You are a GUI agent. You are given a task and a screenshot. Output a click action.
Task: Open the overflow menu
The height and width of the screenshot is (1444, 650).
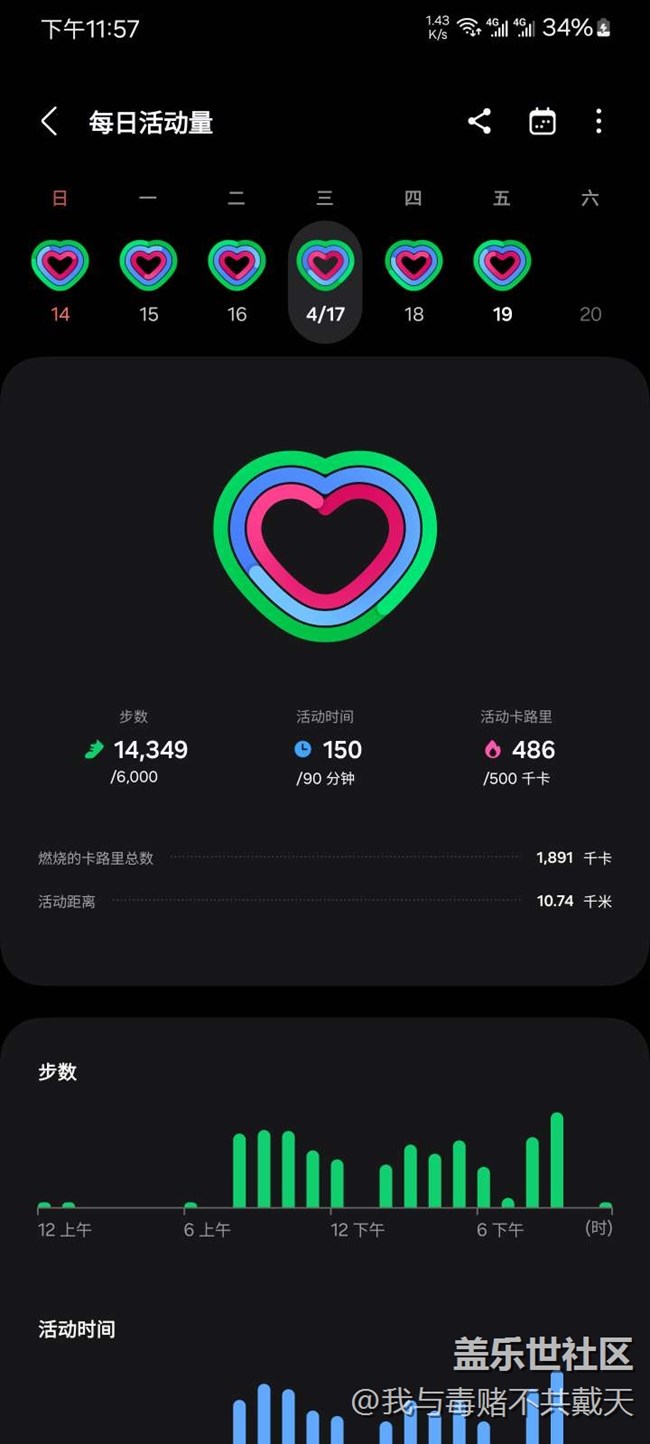click(x=599, y=122)
